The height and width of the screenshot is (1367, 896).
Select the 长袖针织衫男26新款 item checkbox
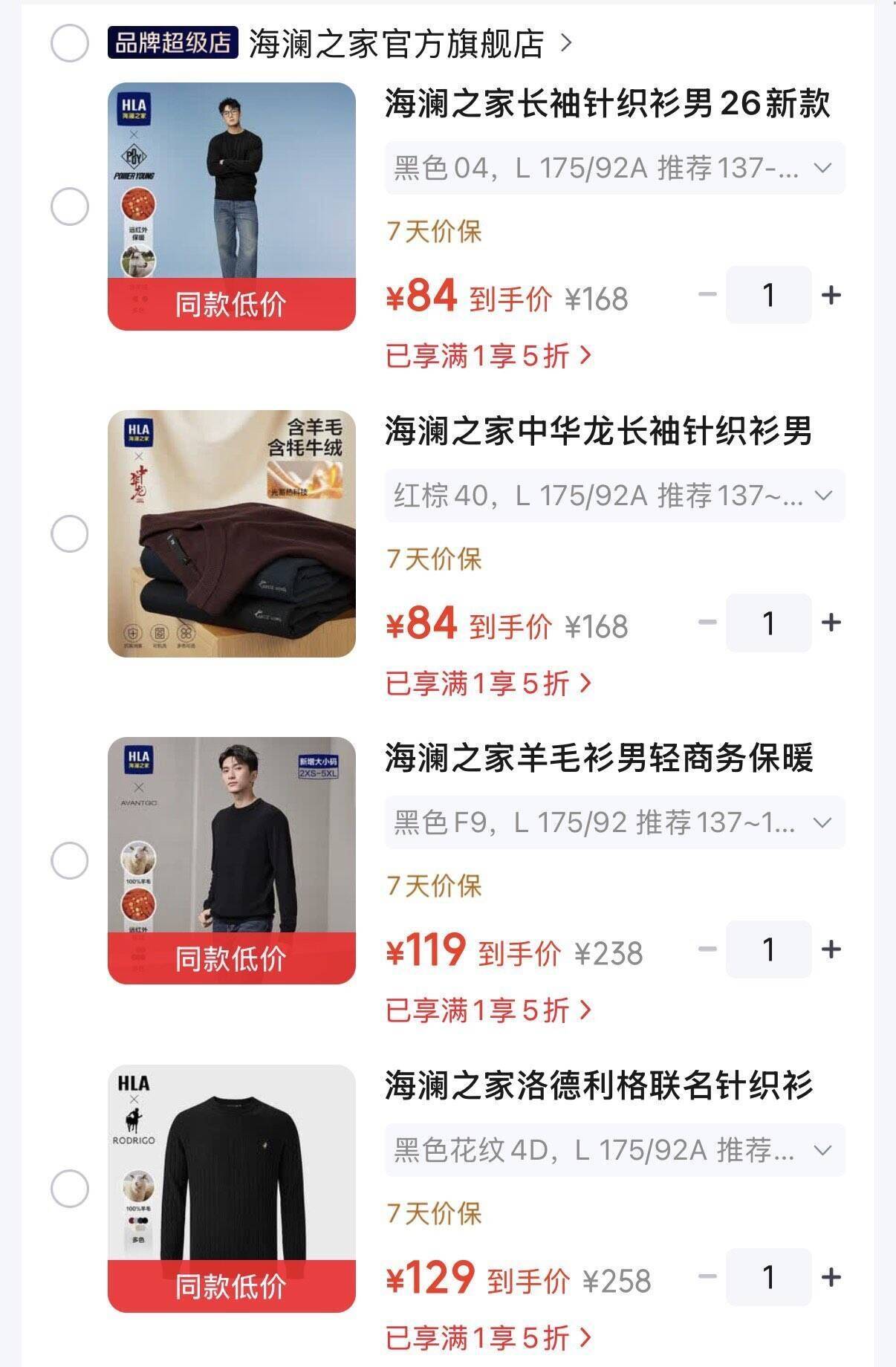(x=70, y=206)
